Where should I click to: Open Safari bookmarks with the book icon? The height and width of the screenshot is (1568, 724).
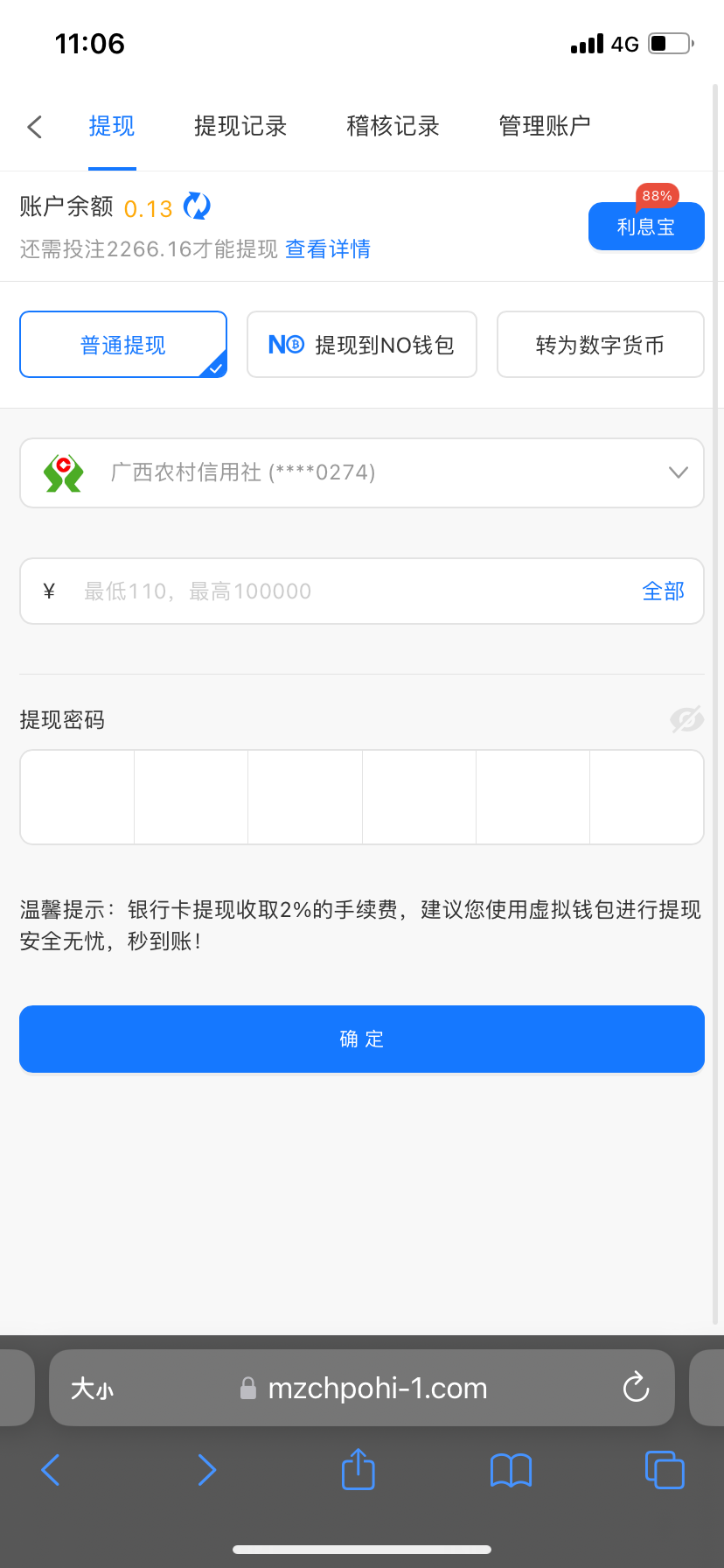pos(511,1470)
